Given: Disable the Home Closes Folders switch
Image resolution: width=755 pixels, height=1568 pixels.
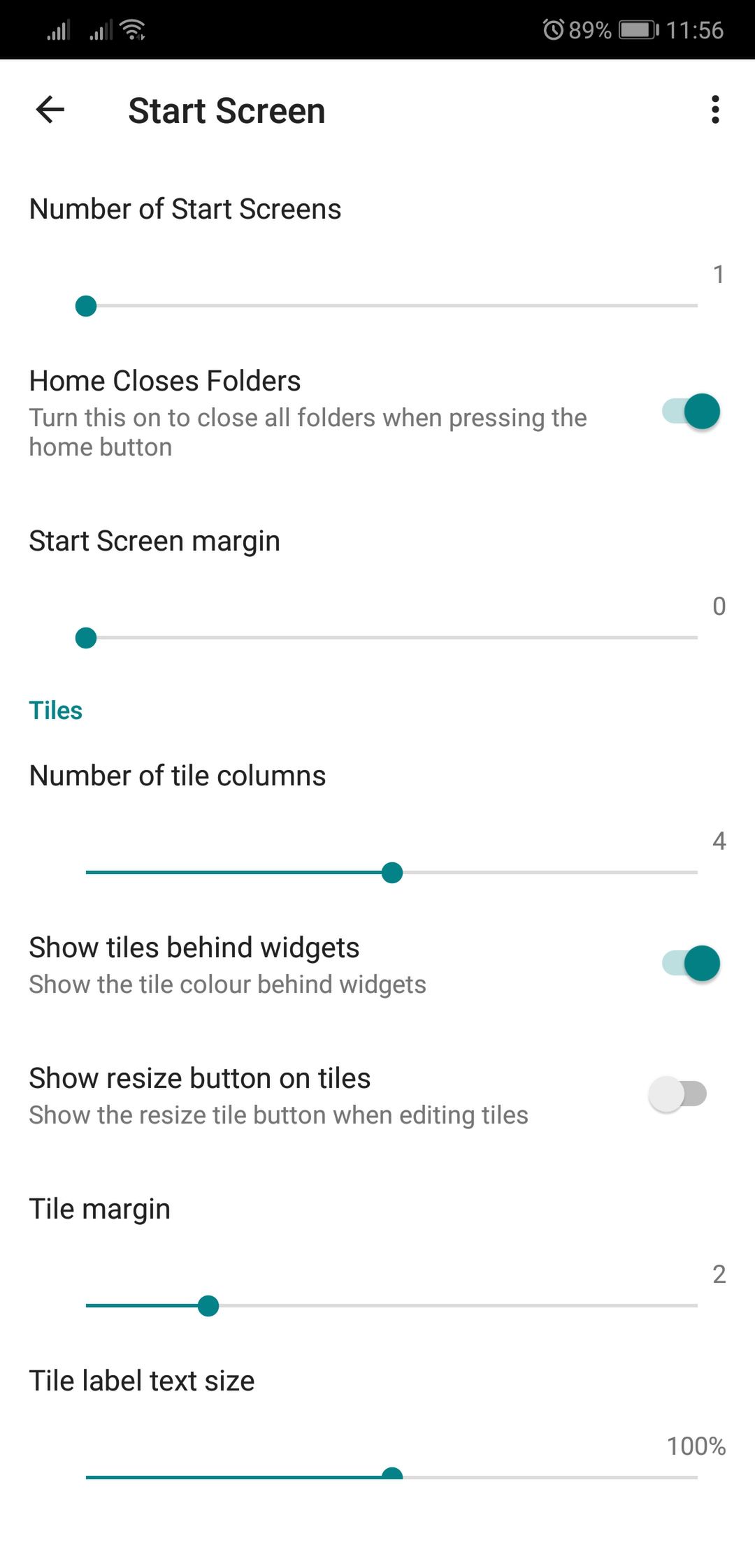Looking at the screenshot, I should click(691, 412).
